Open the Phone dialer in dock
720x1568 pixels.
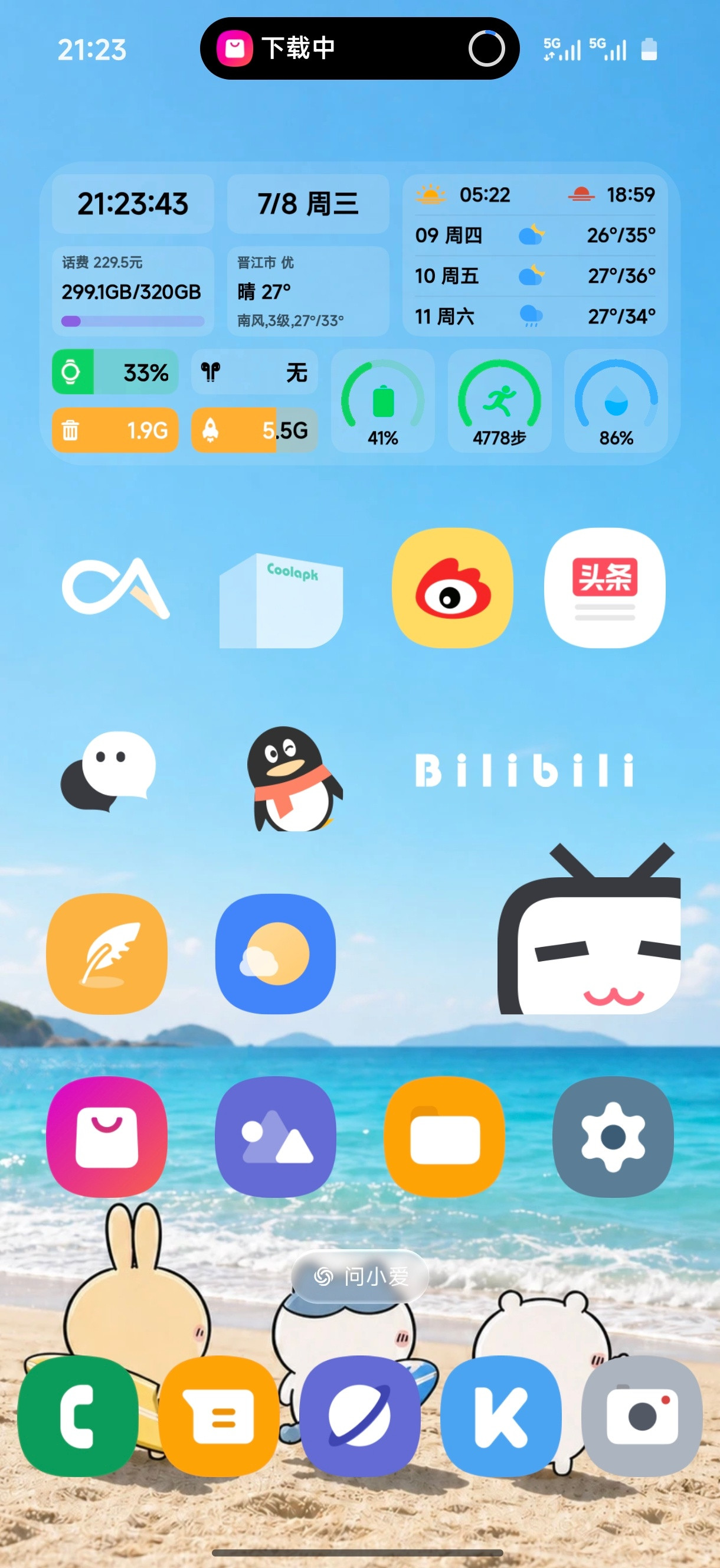(77, 1416)
